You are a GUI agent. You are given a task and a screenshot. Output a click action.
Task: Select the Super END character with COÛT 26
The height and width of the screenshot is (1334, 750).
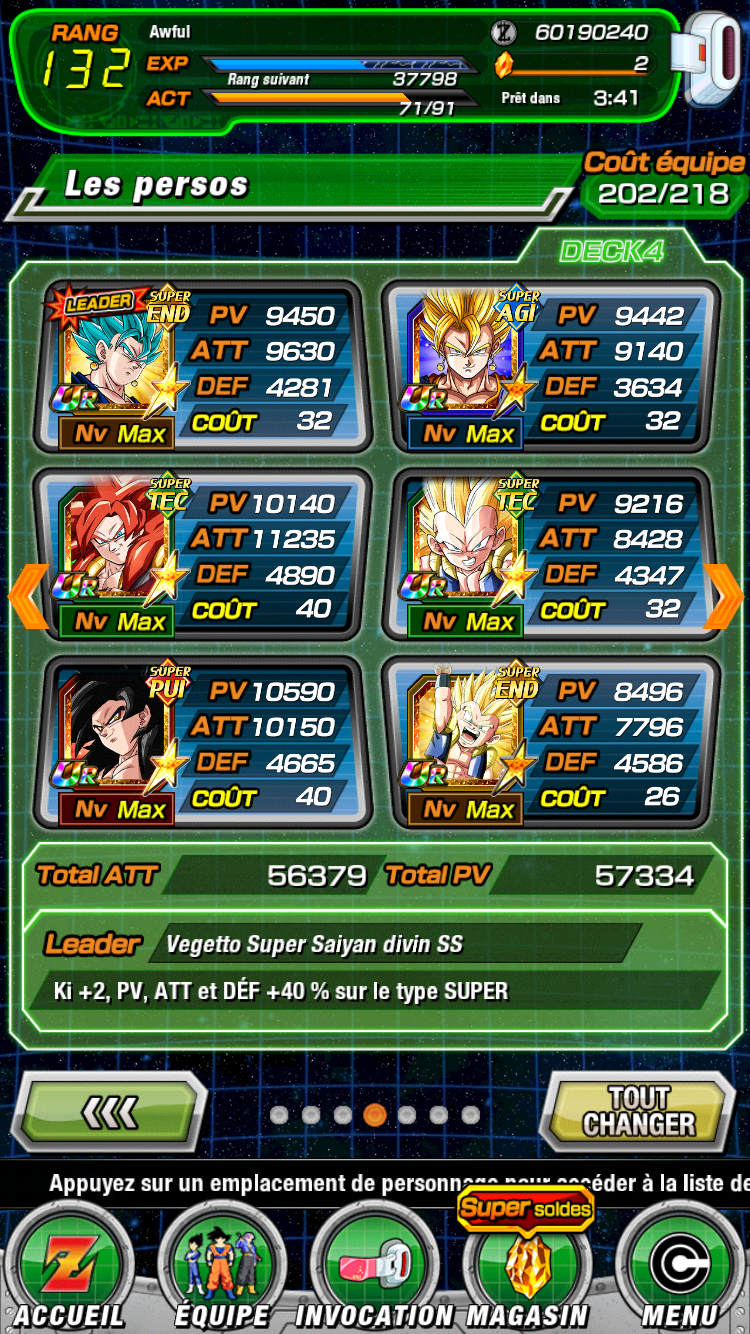[x=550, y=742]
